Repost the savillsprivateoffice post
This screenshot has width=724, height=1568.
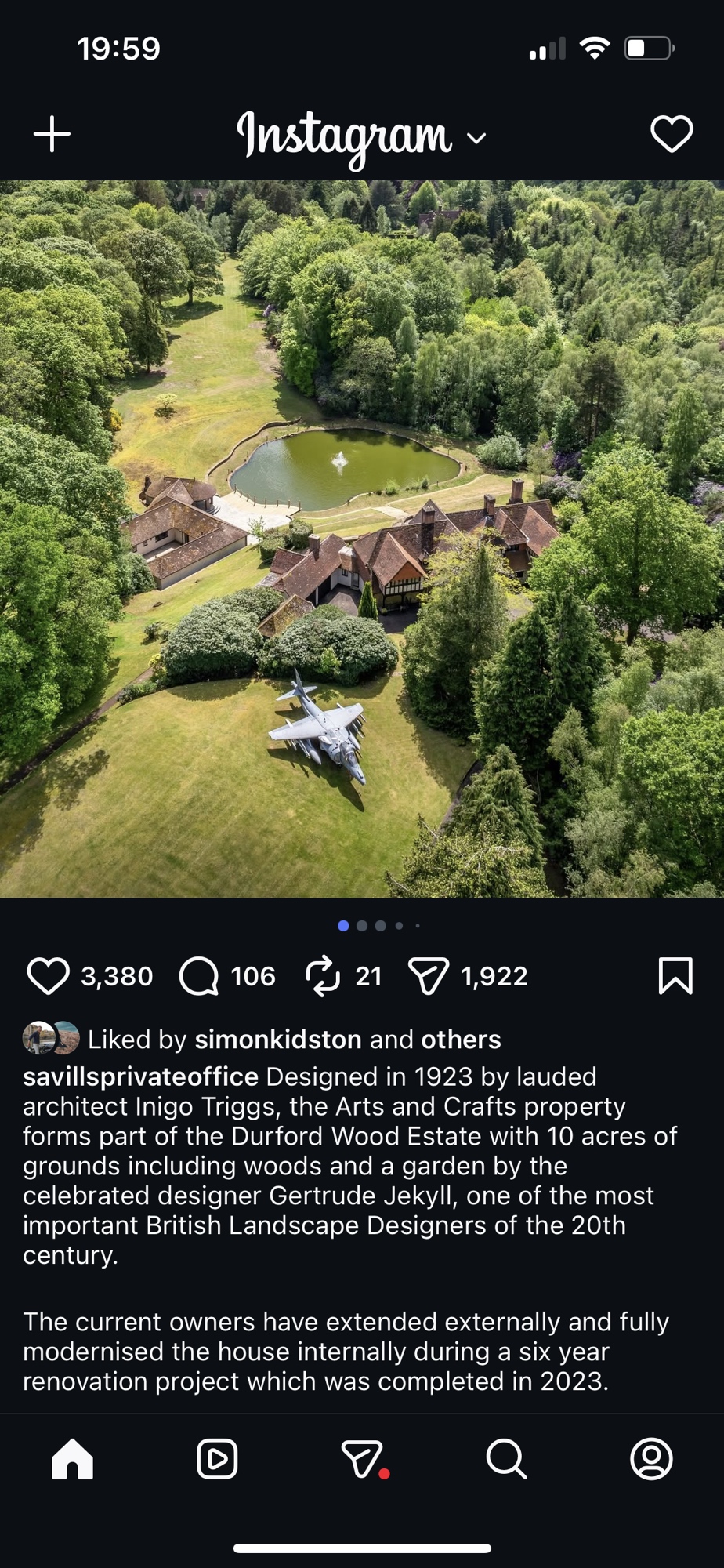pos(323,976)
